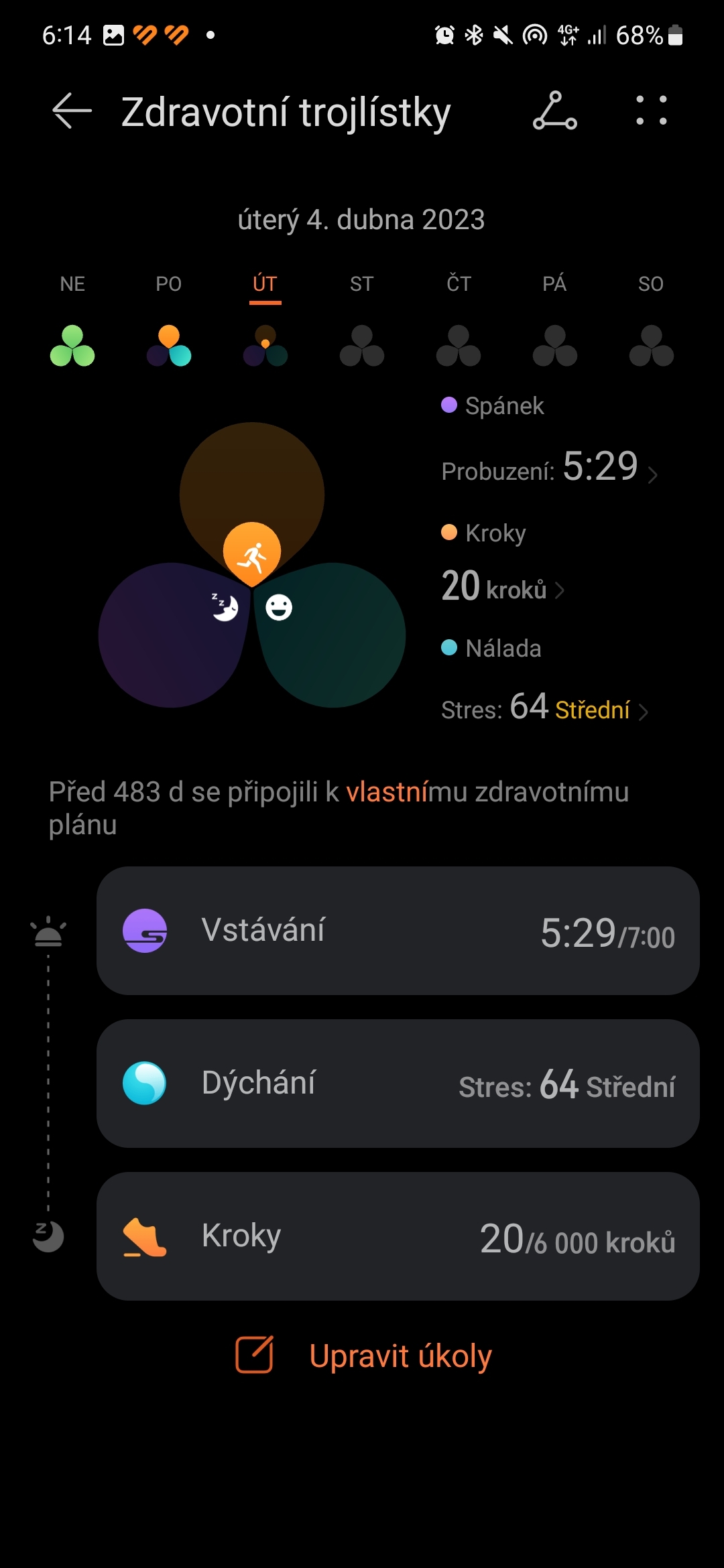
Task: Click the 20/6 000 kroků progress value
Action: pyautogui.click(x=579, y=1238)
